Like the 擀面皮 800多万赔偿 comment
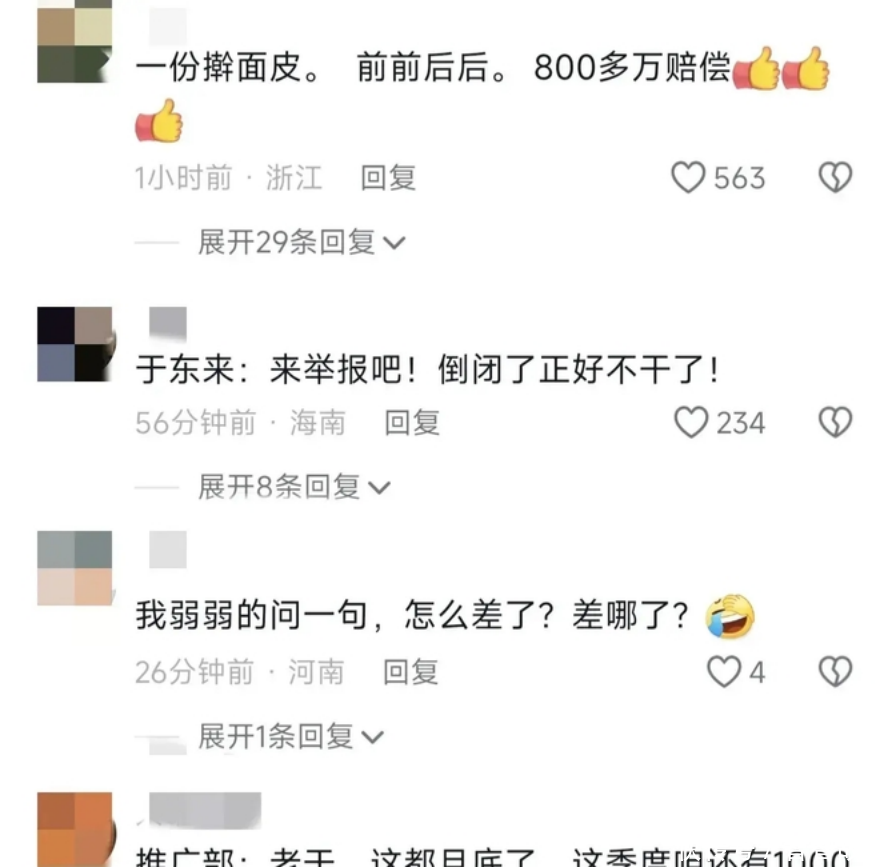 click(x=688, y=178)
